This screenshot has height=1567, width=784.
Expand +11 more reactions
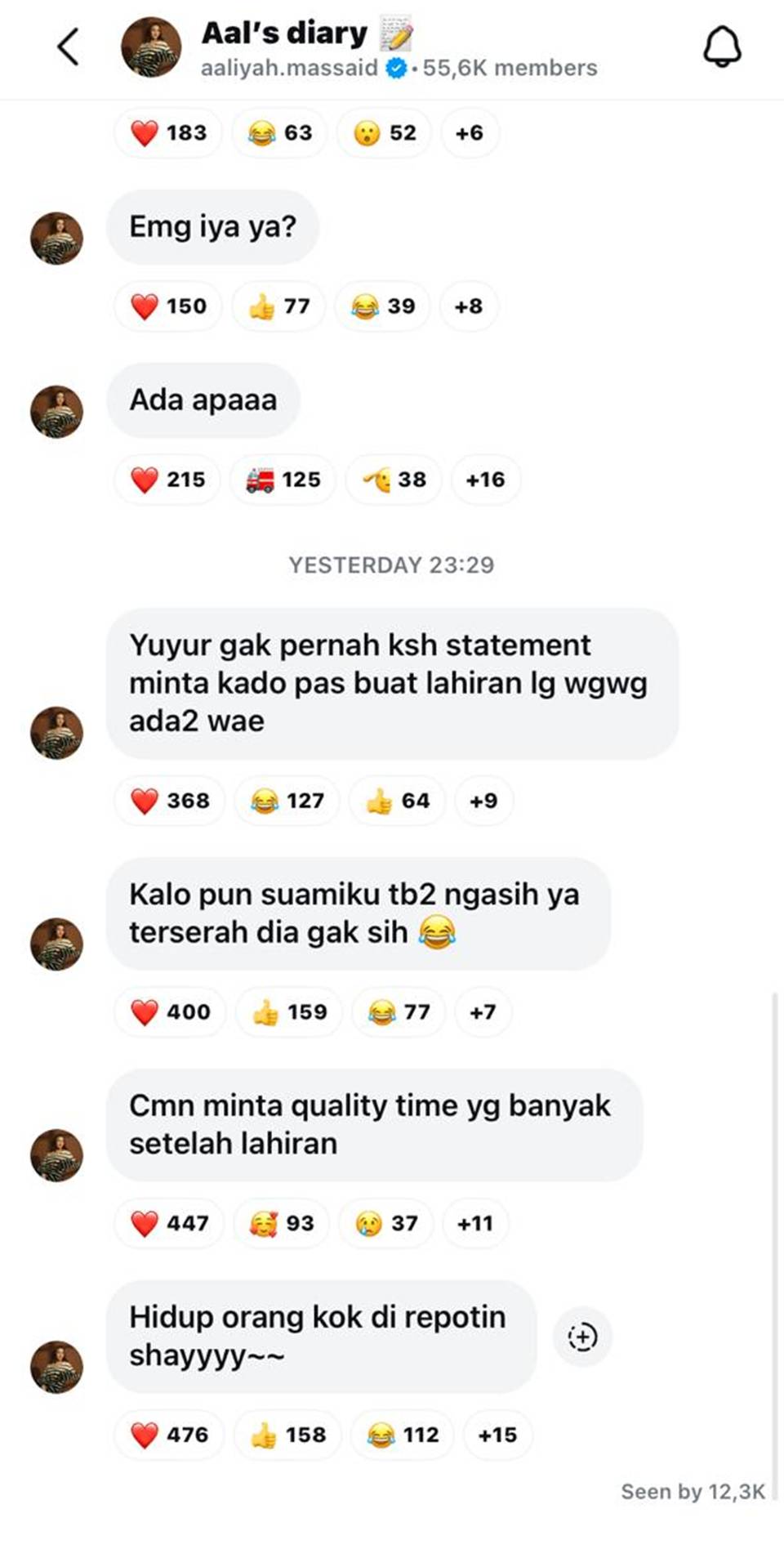click(474, 1223)
